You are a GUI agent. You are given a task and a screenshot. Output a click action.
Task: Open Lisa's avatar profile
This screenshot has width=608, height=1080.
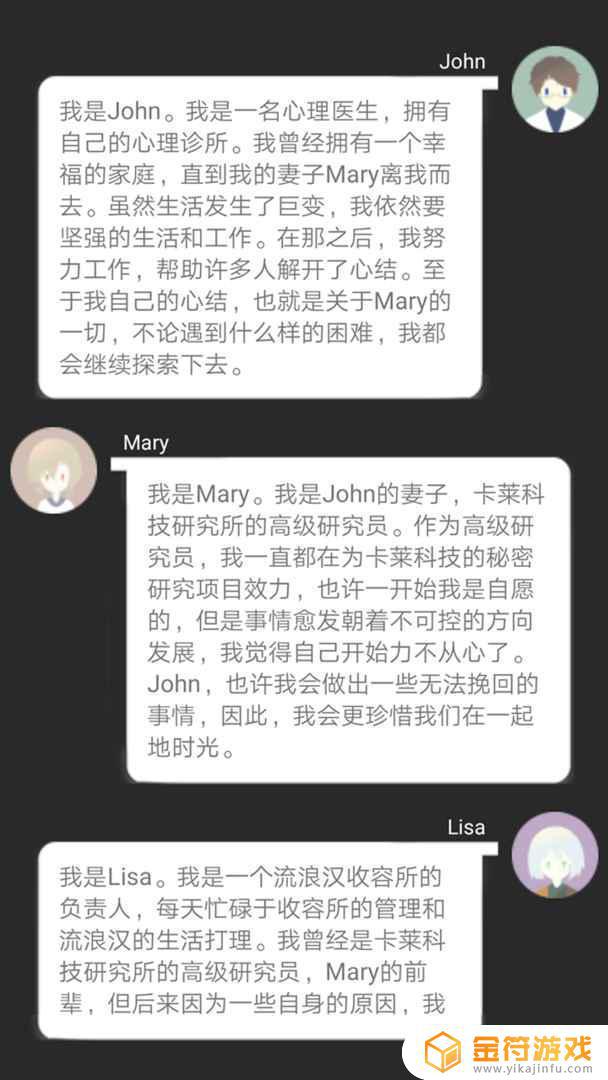[554, 856]
